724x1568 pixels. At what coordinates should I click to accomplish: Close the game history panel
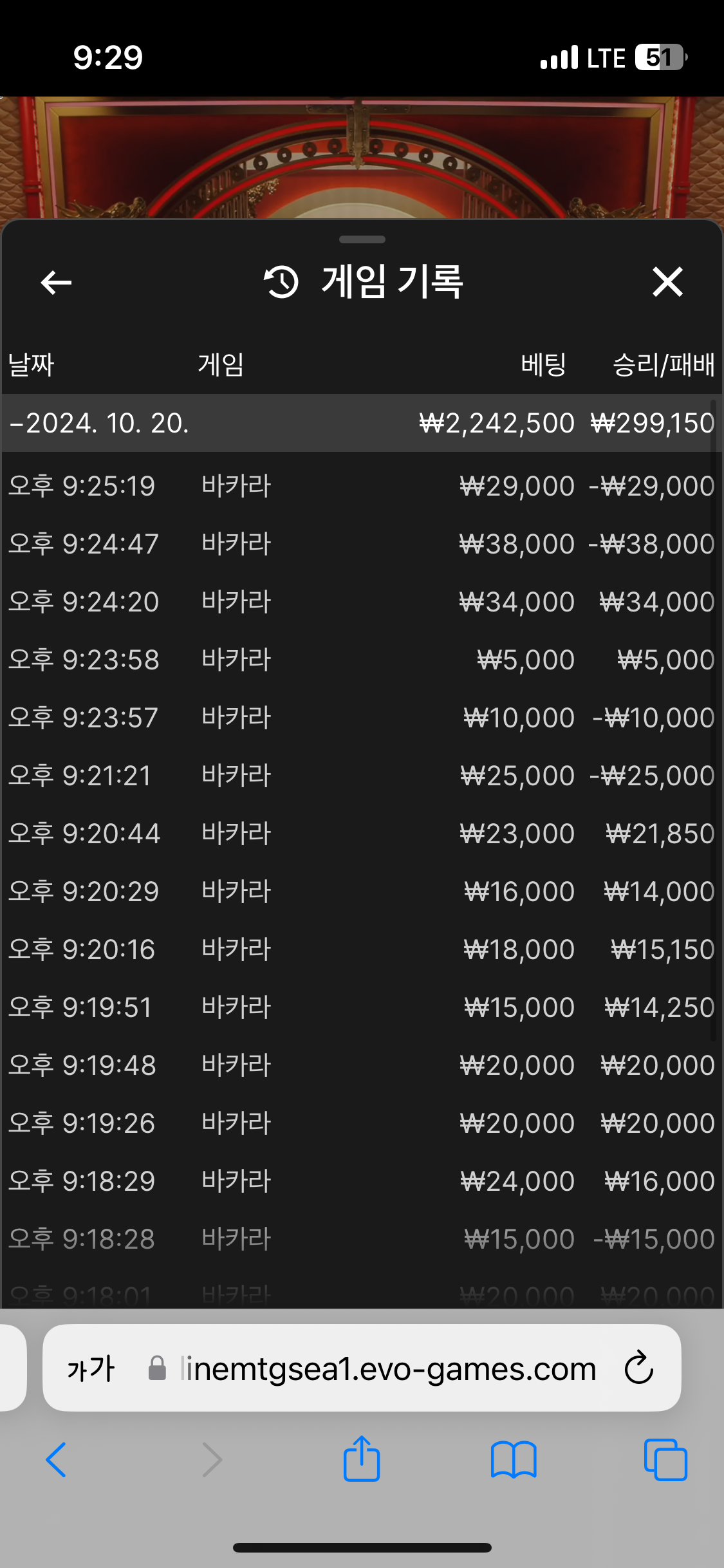coord(667,282)
